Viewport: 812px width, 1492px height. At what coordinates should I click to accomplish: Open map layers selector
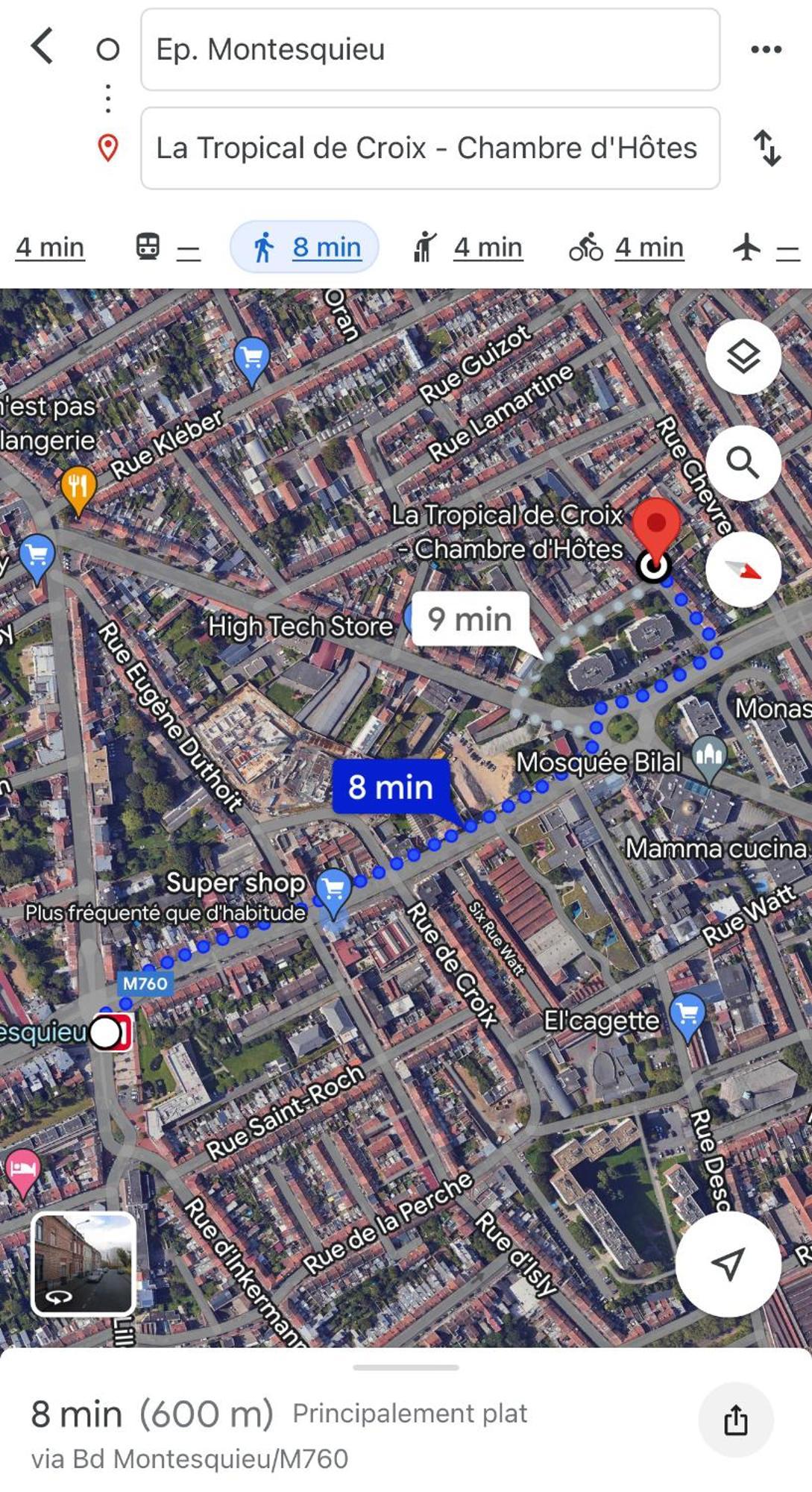(x=743, y=357)
